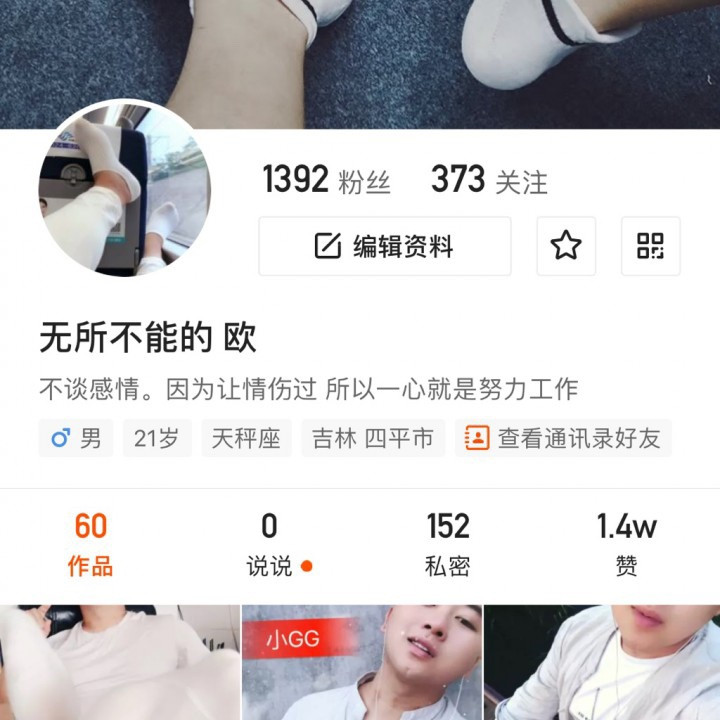Switch to the 私密 tab
This screenshot has width=720, height=720.
coord(448,544)
